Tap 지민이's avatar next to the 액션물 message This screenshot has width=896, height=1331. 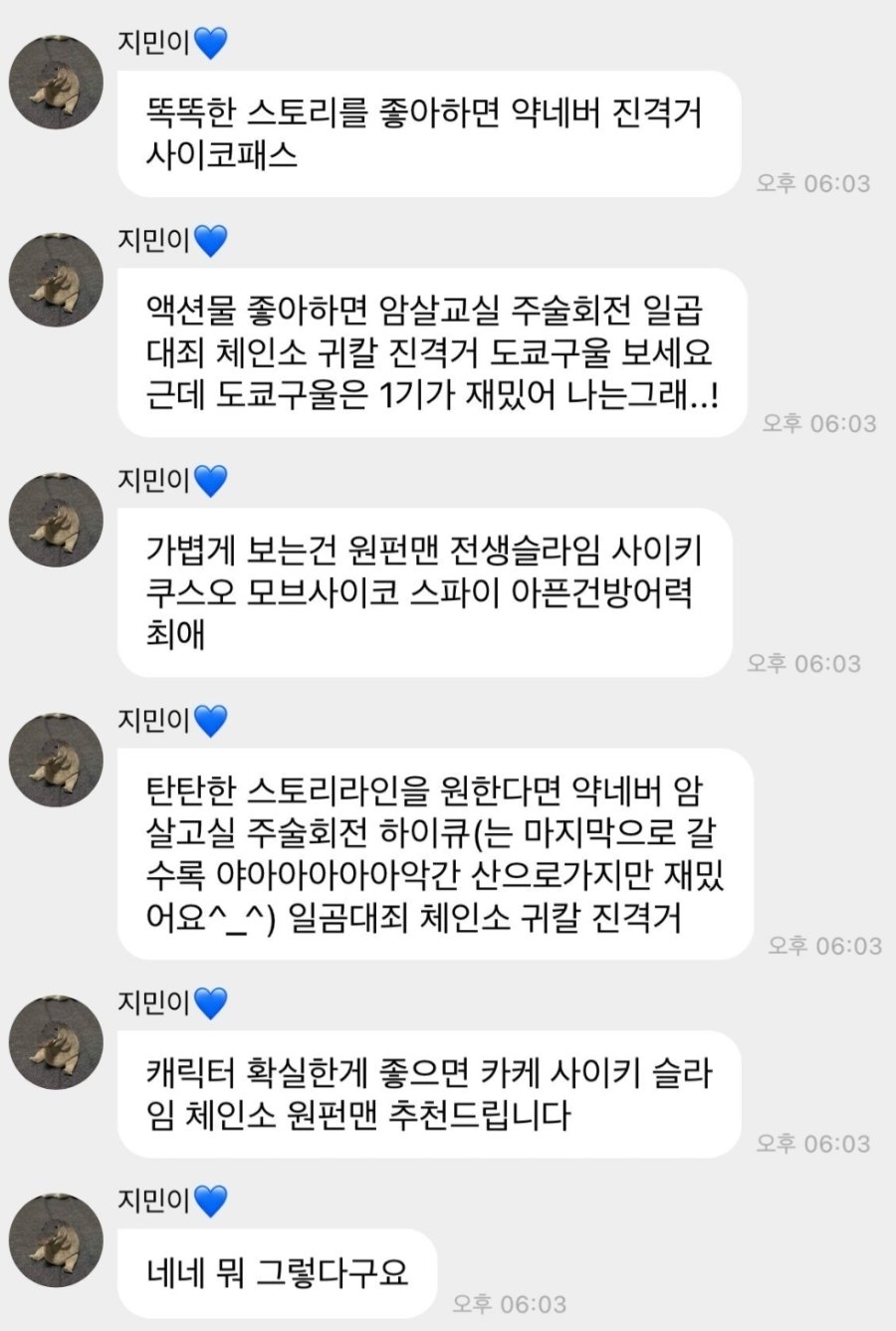56,282
